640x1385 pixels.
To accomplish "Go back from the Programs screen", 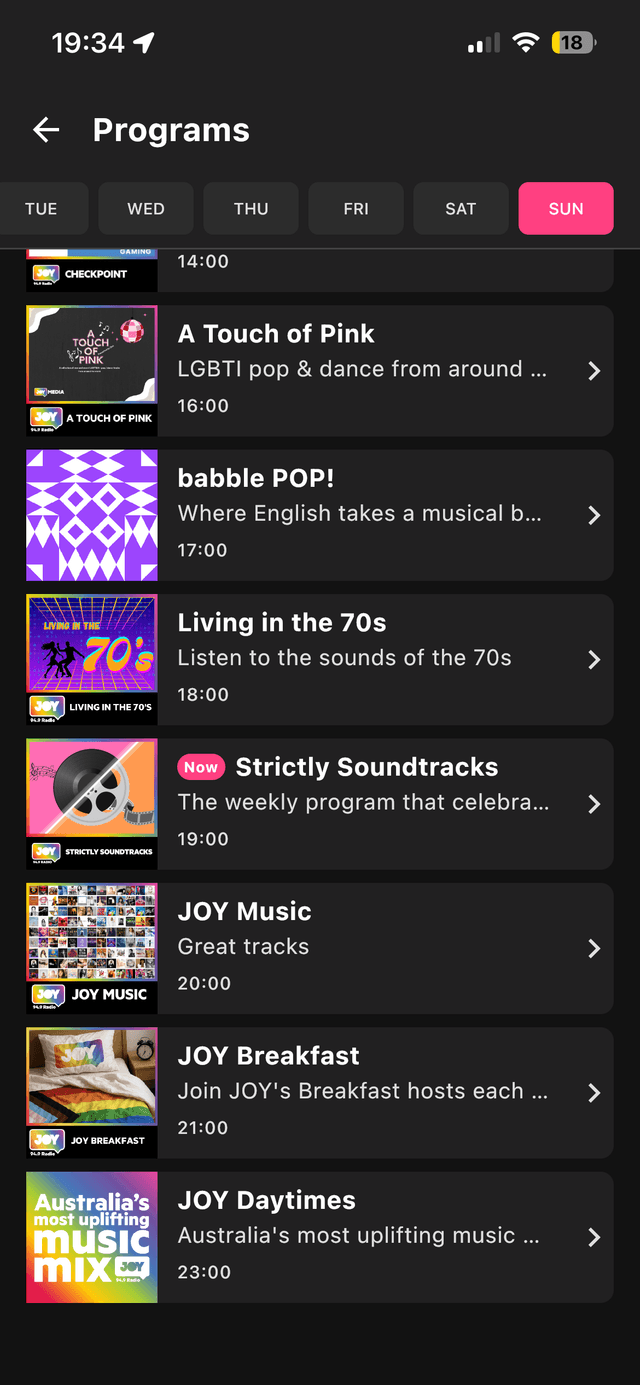I will click(46, 130).
